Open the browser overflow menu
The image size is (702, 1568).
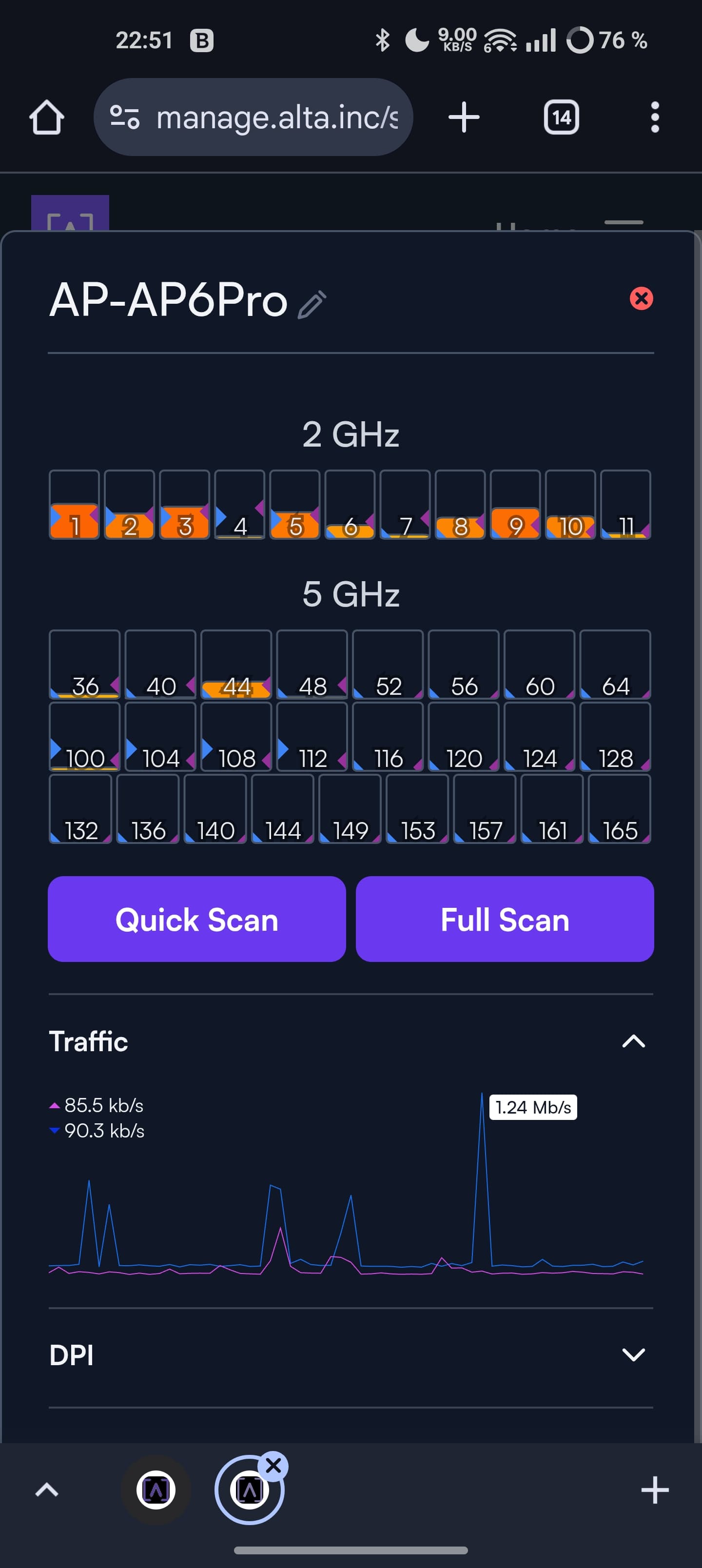(x=655, y=117)
